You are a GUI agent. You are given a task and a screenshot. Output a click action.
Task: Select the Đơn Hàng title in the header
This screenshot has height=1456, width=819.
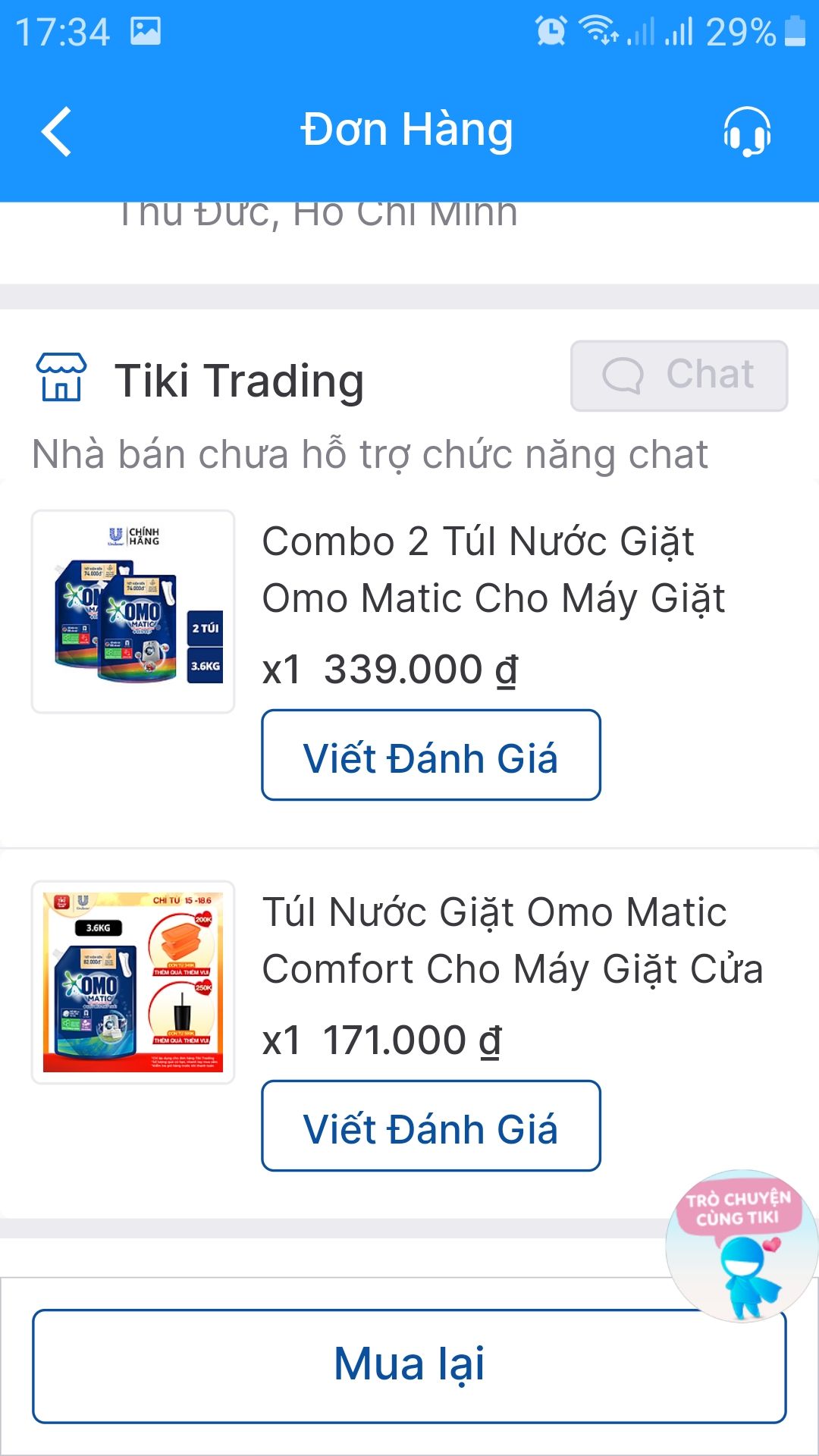pyautogui.click(x=409, y=129)
